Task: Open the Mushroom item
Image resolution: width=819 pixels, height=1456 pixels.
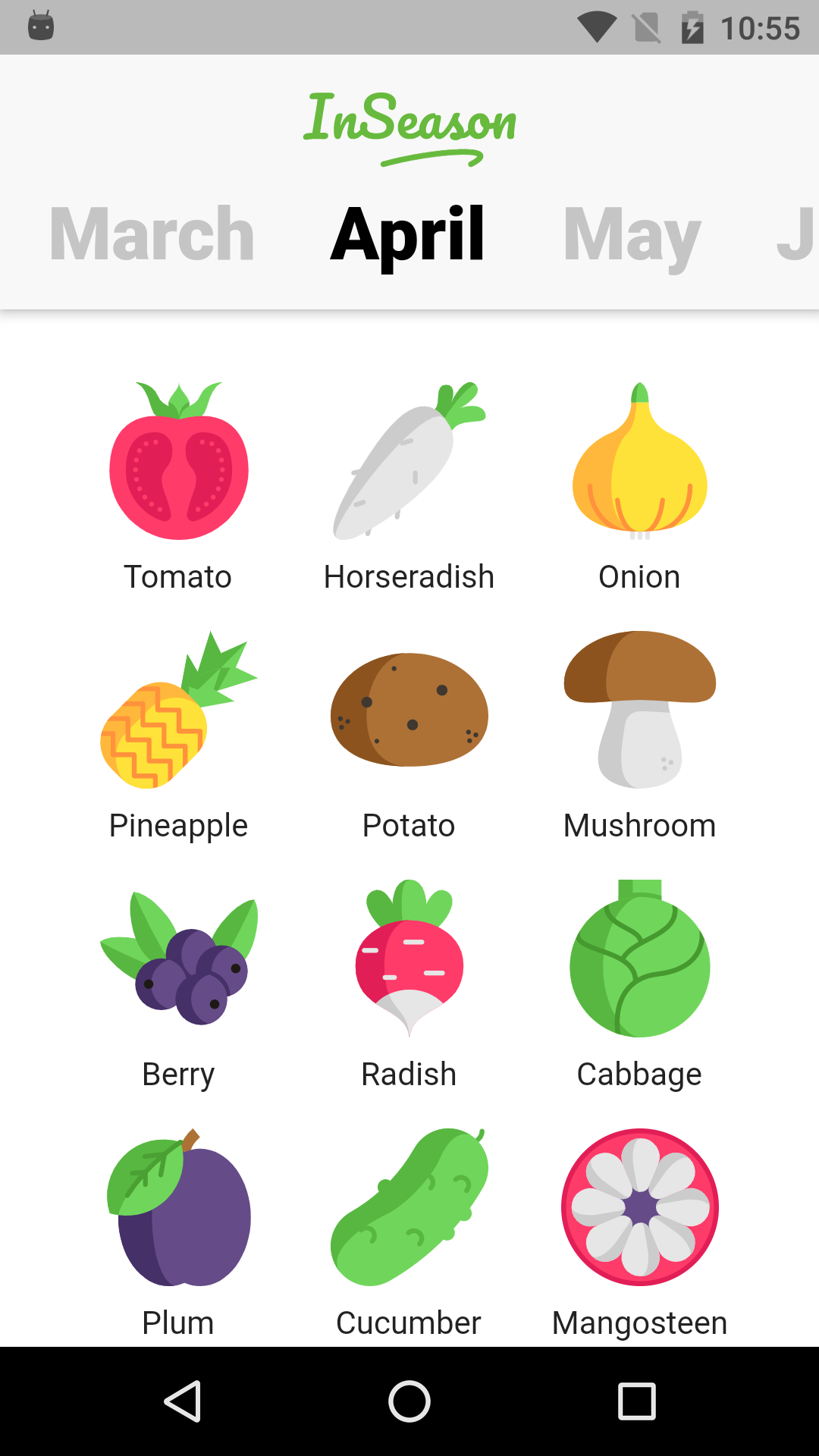Action: coord(639,736)
